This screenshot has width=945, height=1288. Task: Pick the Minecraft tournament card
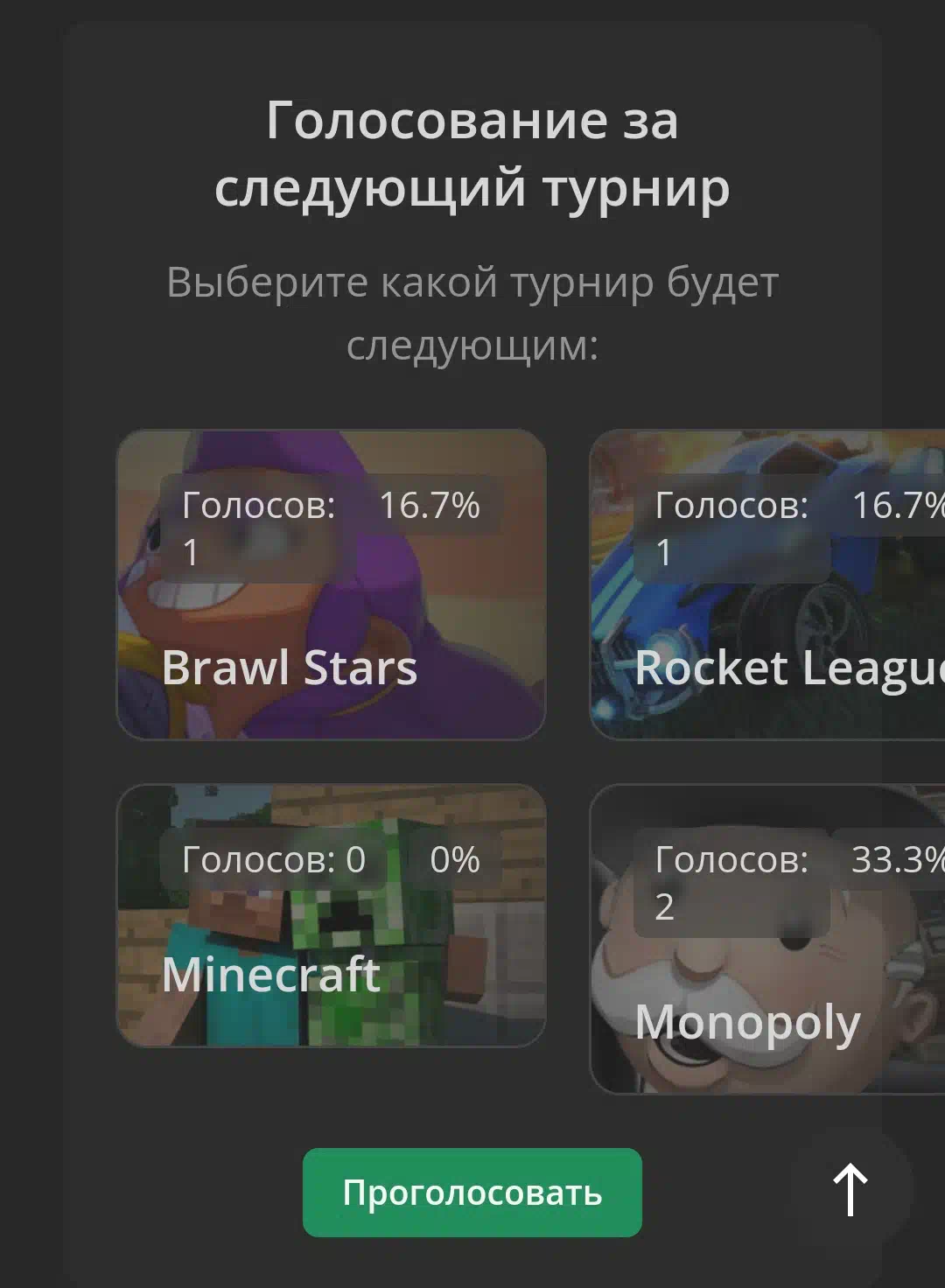(331, 915)
